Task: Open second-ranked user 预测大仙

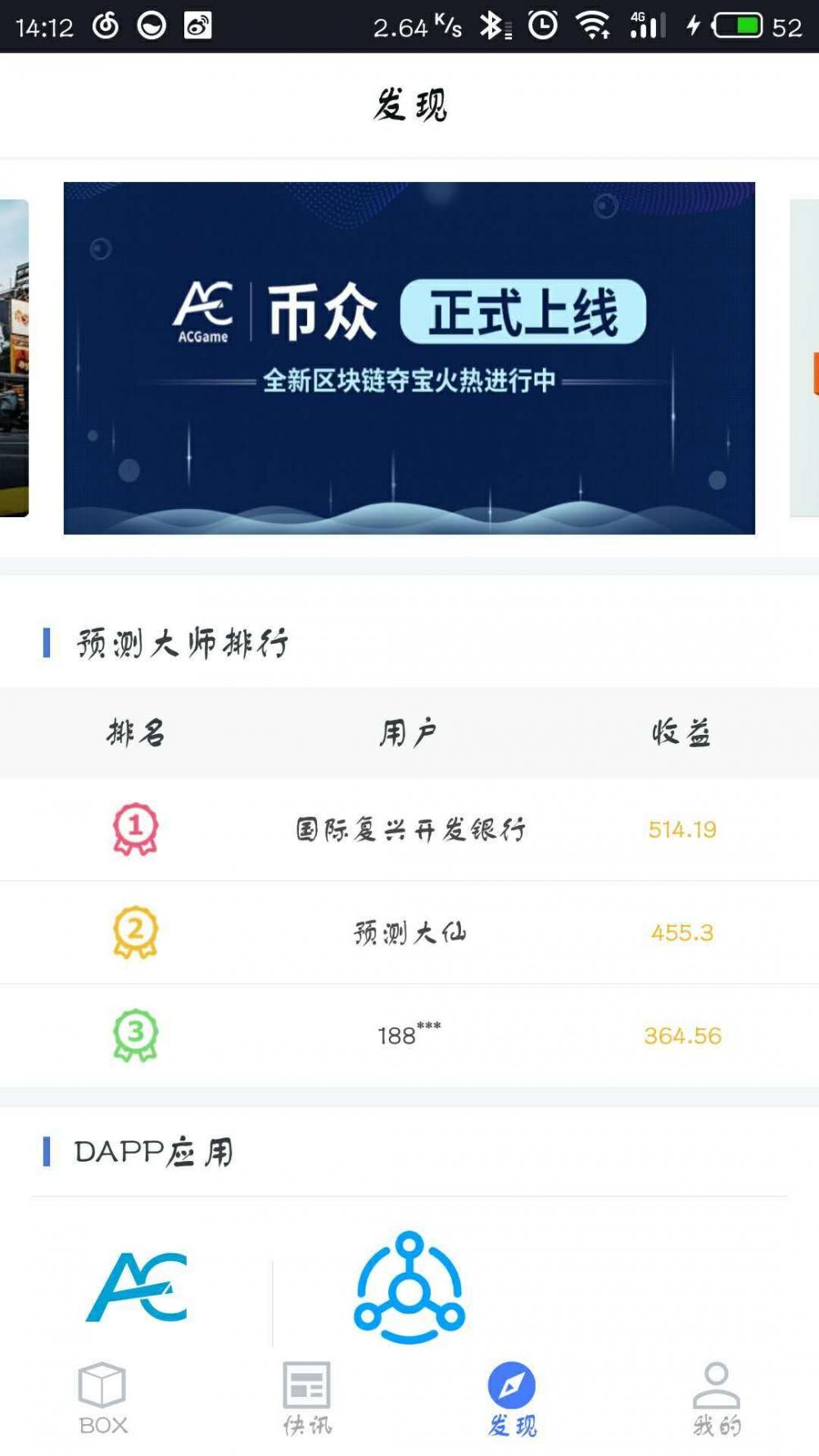Action: click(x=409, y=932)
